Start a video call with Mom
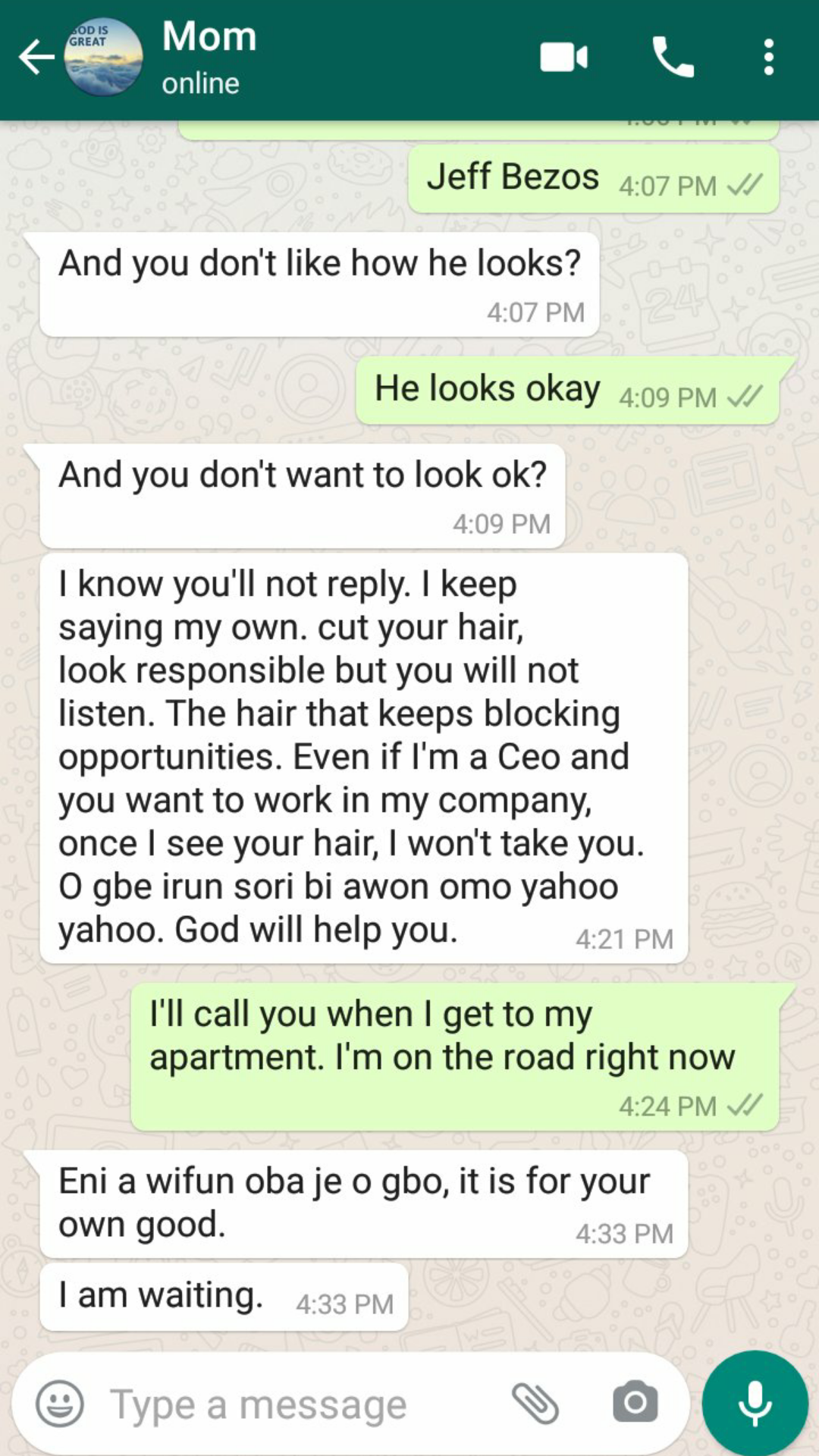 pos(563,58)
